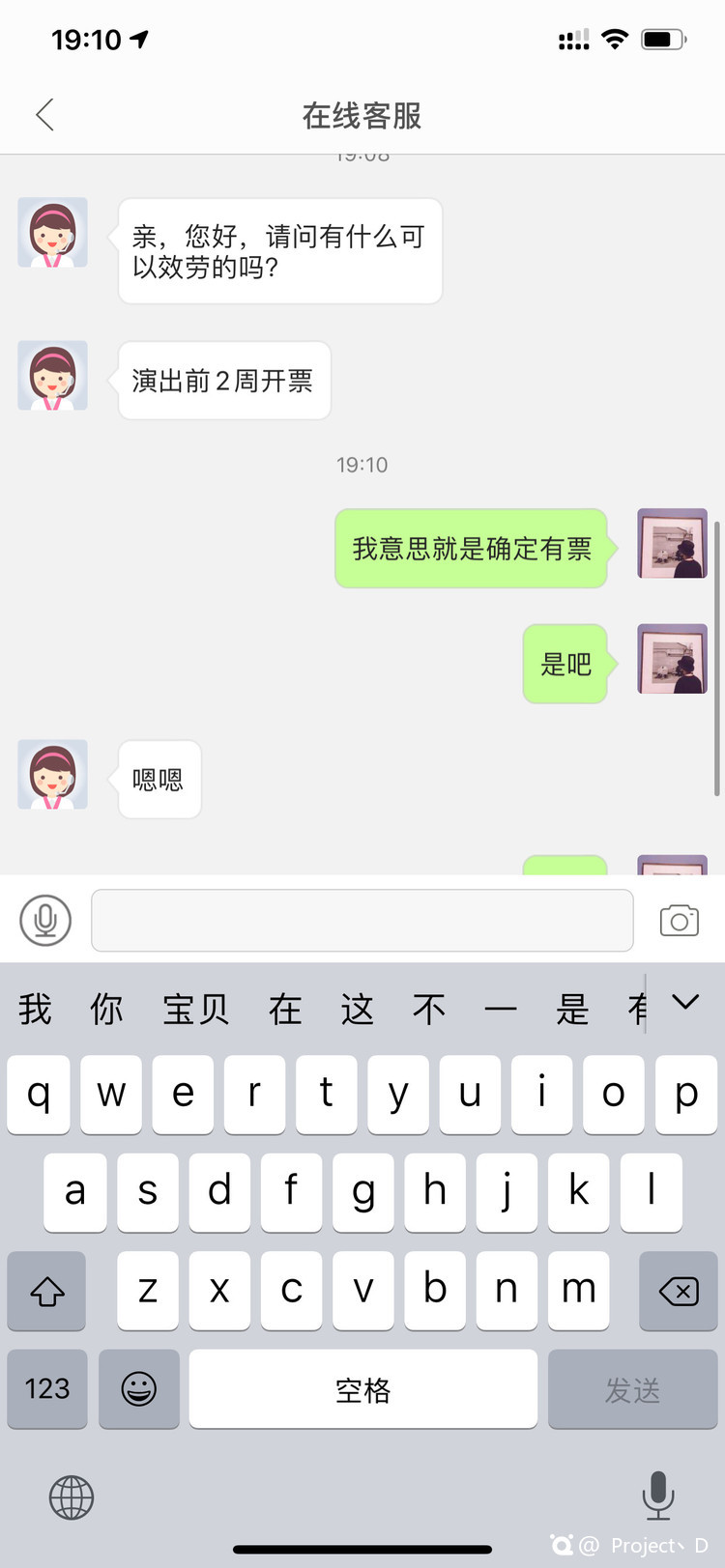Open the camera to send a photo
The height and width of the screenshot is (1568, 725).
click(x=679, y=920)
